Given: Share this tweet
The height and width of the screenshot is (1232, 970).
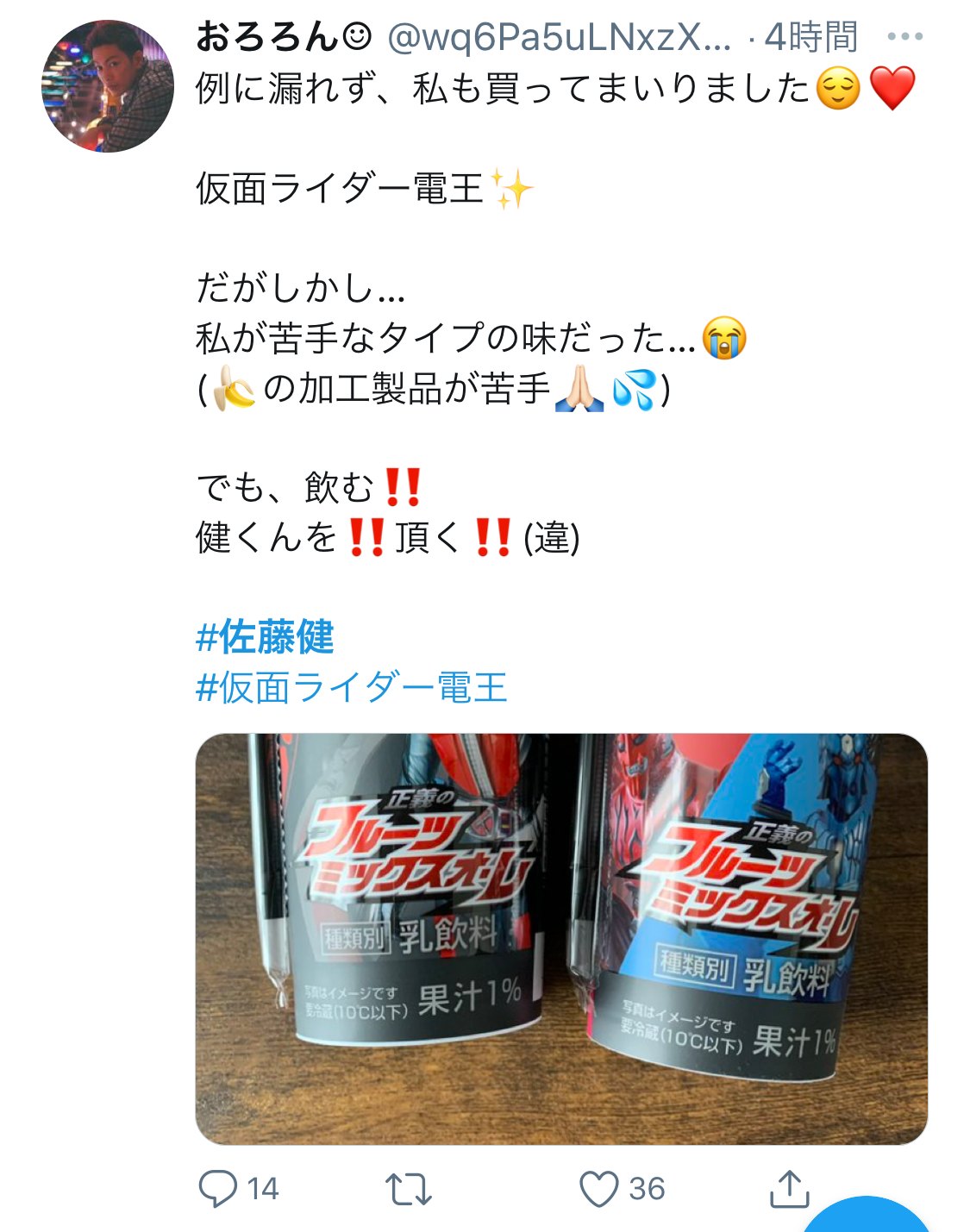Looking at the screenshot, I should pyautogui.click(x=789, y=1189).
